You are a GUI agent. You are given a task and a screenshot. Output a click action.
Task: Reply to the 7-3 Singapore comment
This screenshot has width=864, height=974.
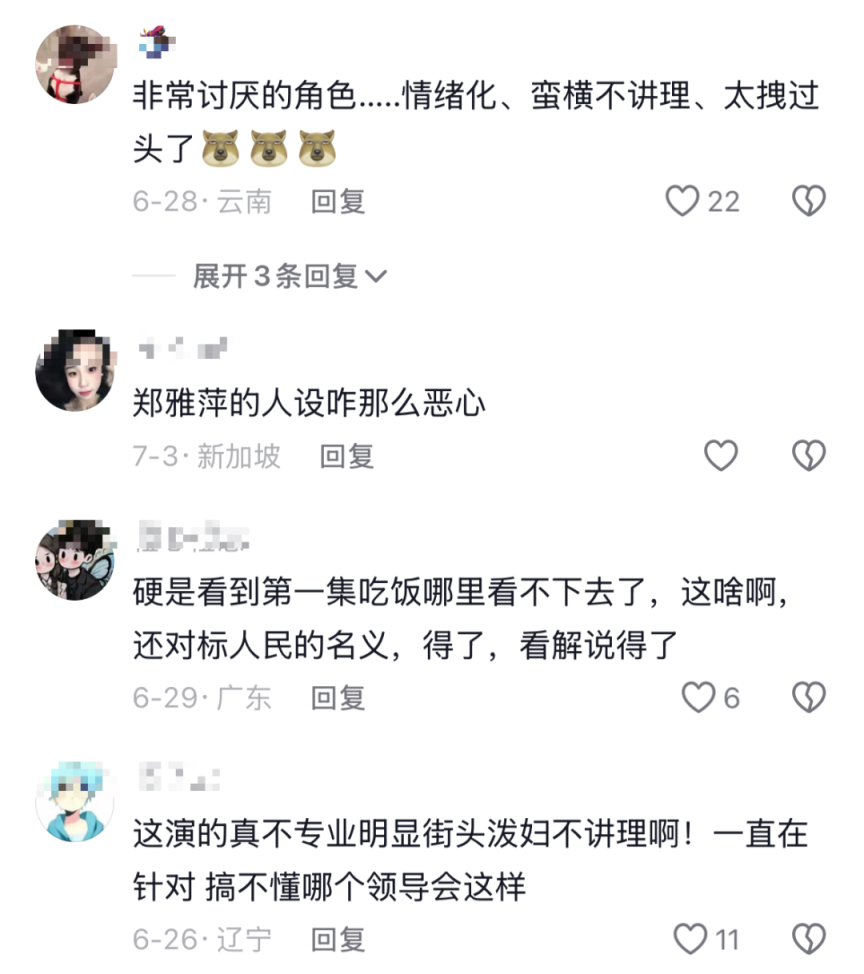pos(346,456)
